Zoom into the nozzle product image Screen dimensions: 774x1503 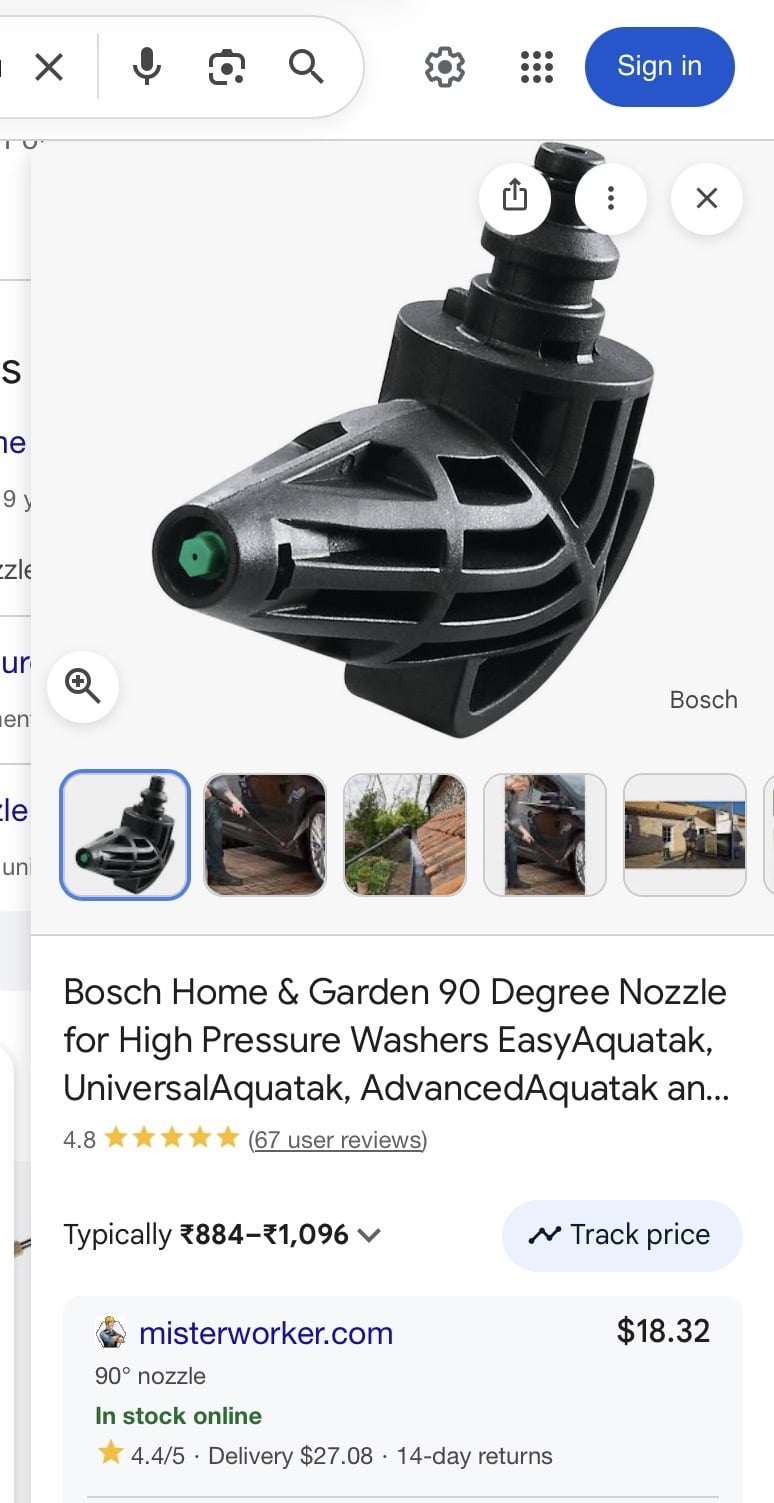pos(83,686)
